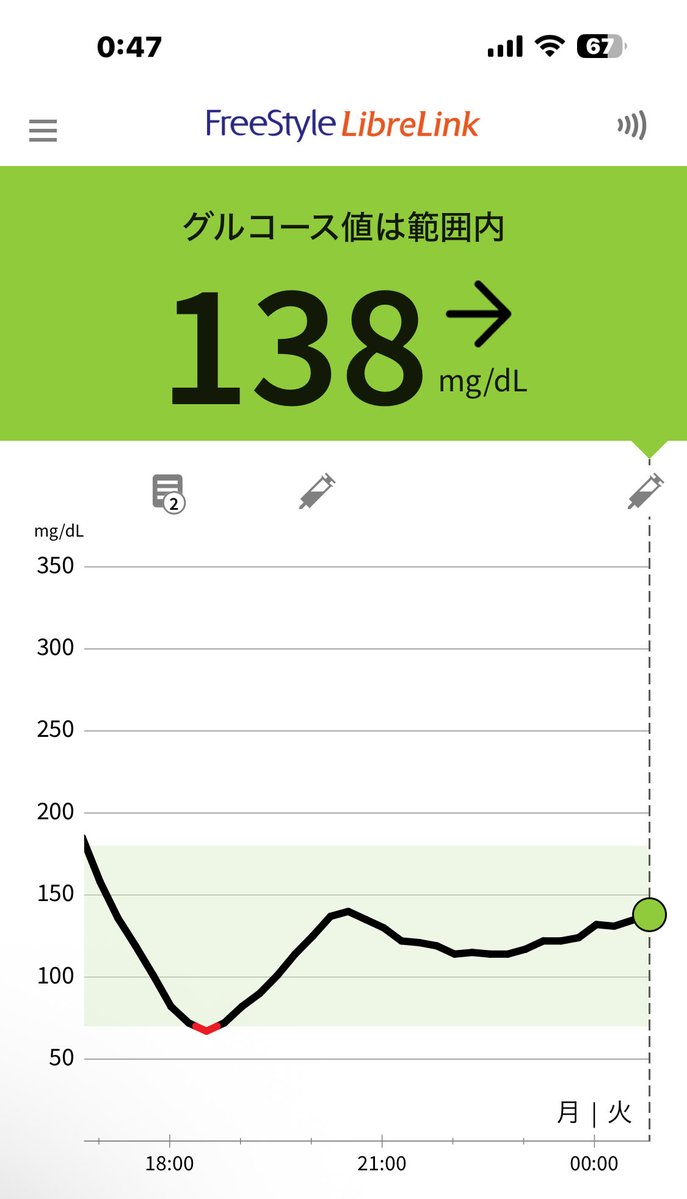Open the syringe note at the current reading

(x=646, y=491)
